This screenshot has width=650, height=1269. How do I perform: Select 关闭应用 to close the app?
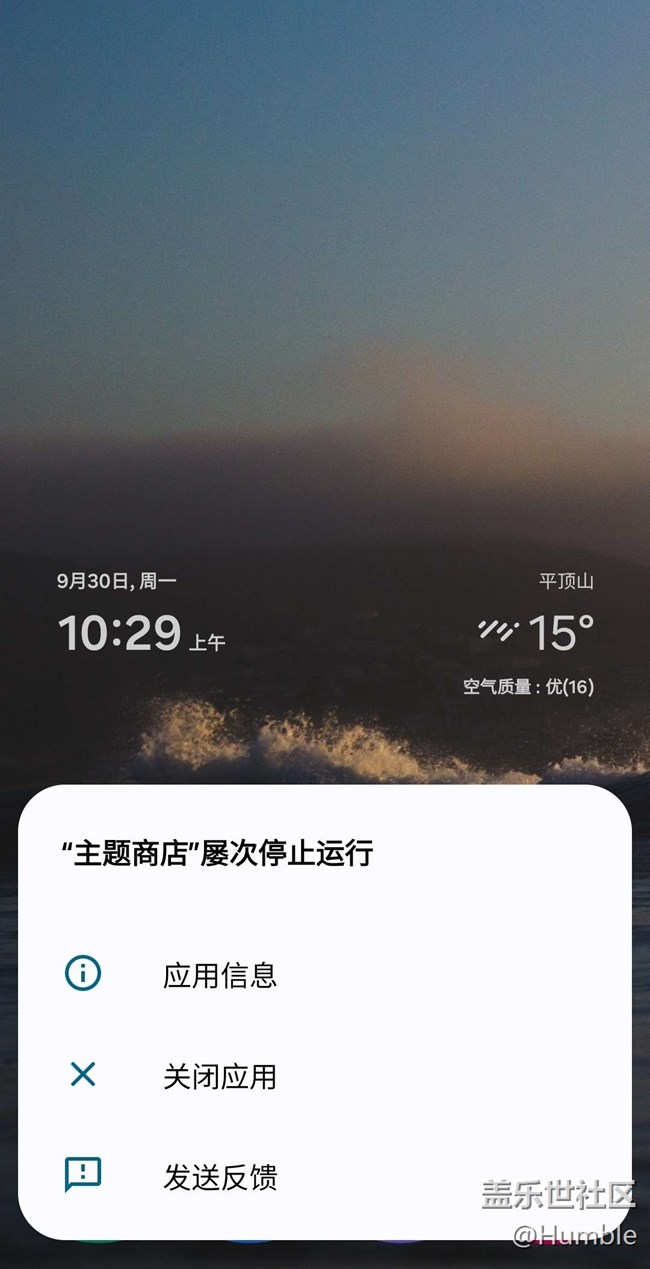[x=219, y=1076]
